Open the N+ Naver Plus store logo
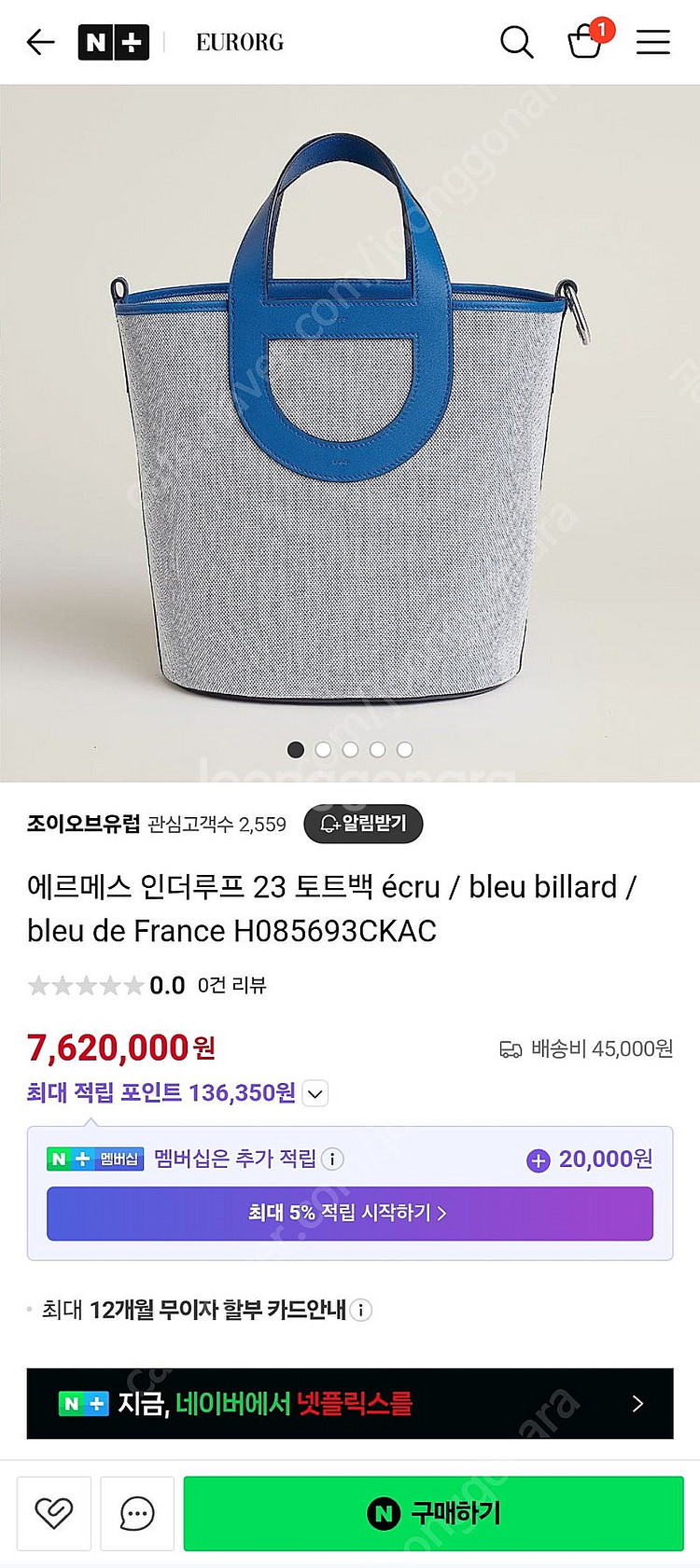Image resolution: width=700 pixels, height=1568 pixels. tap(113, 42)
